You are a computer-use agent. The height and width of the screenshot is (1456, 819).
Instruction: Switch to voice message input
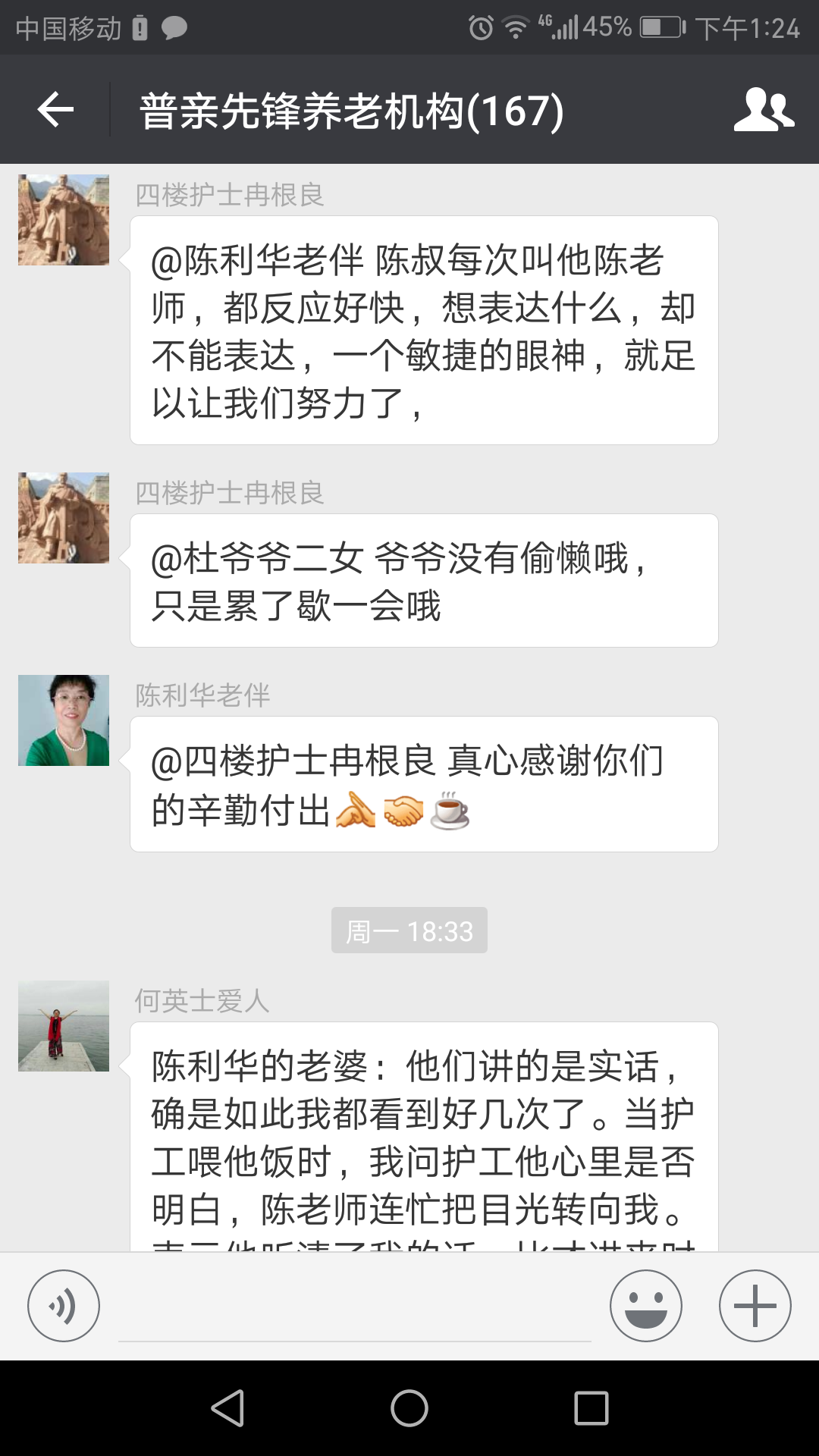[x=64, y=1306]
